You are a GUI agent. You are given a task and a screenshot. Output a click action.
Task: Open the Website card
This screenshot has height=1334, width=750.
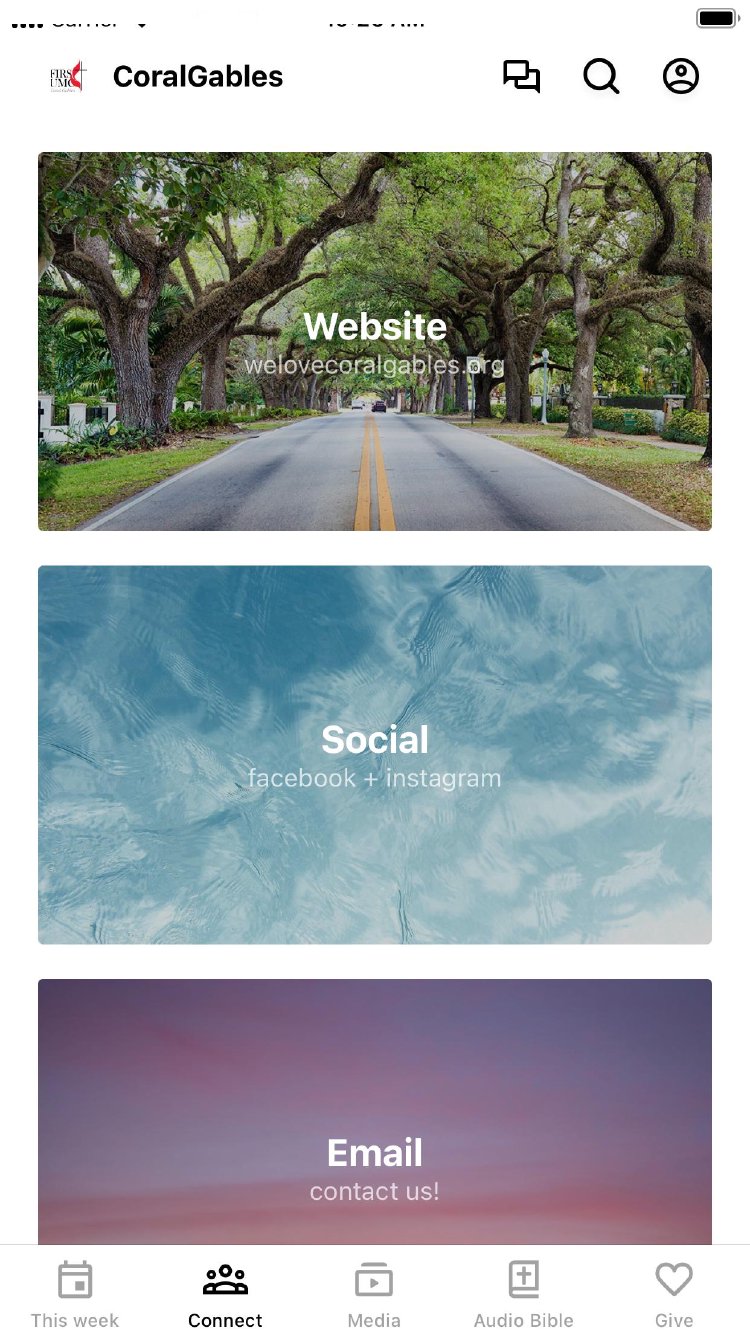tap(375, 341)
